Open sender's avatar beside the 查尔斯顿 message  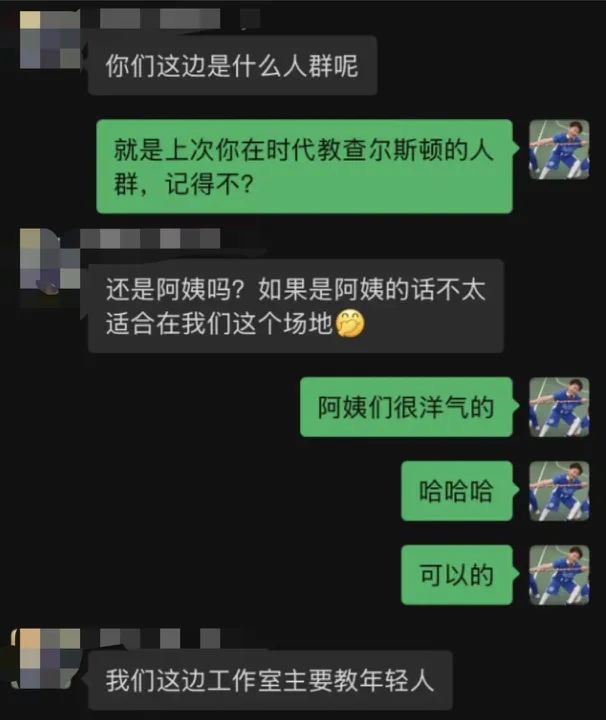pyautogui.click(x=558, y=150)
